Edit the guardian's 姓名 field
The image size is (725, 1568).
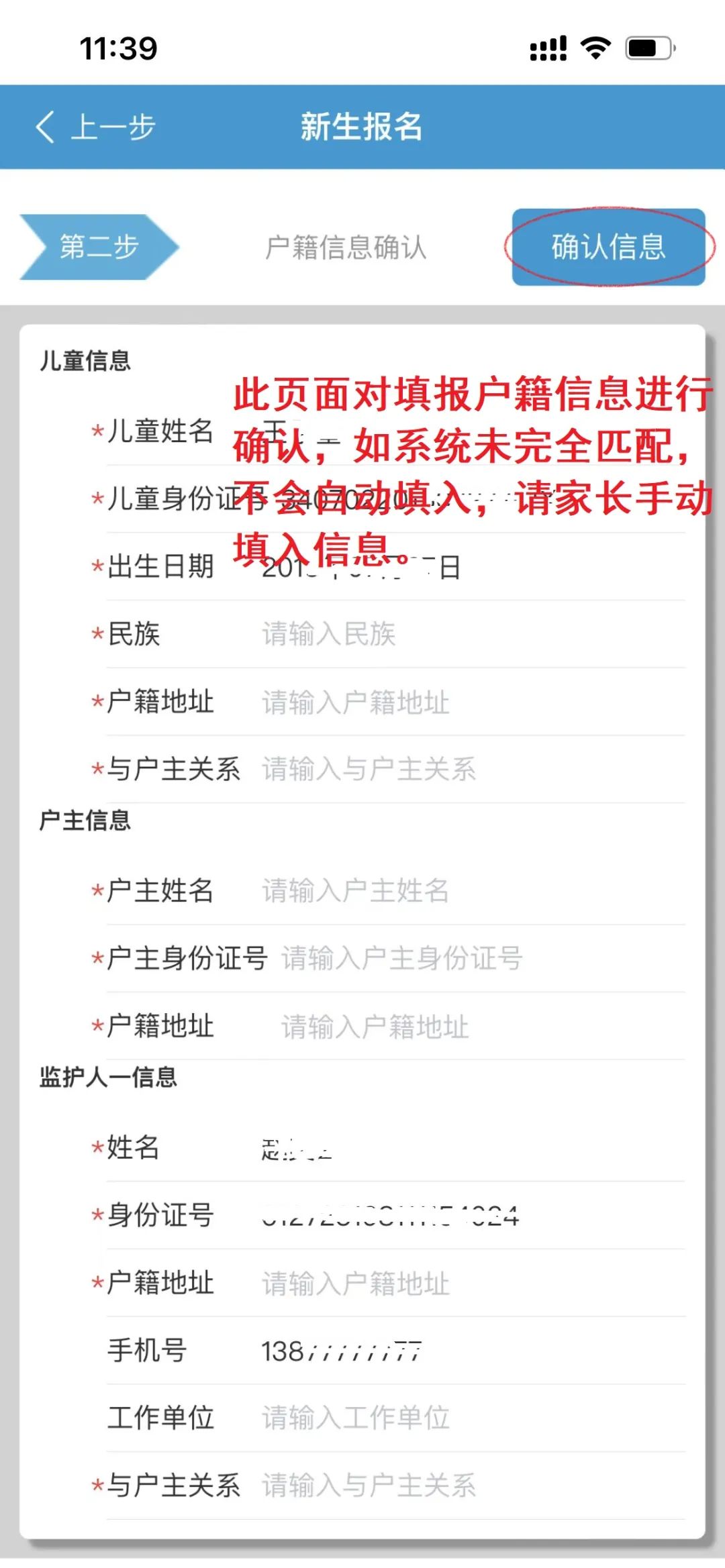click(x=470, y=1149)
